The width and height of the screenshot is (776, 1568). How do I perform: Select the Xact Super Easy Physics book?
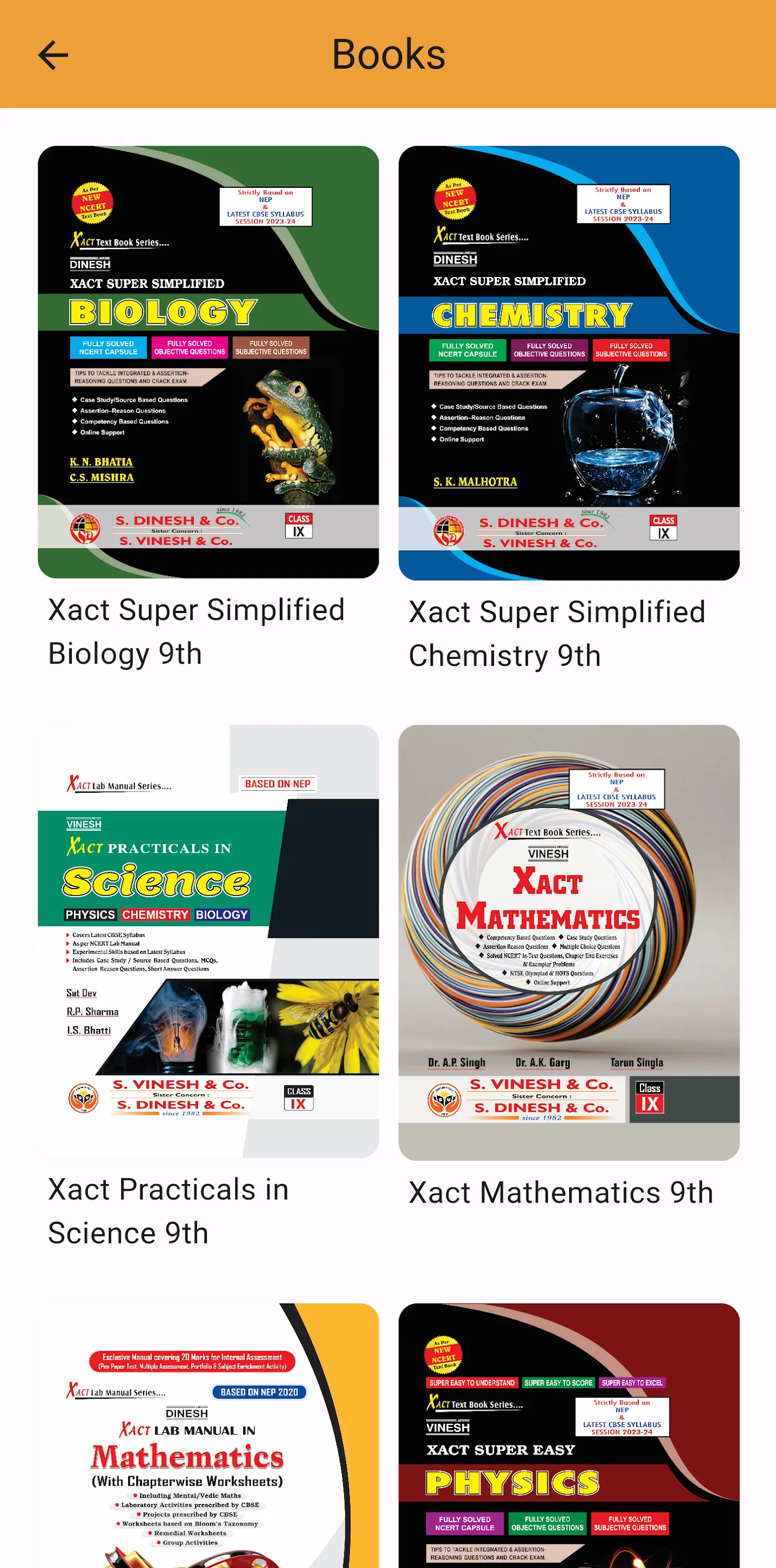[x=569, y=1435]
